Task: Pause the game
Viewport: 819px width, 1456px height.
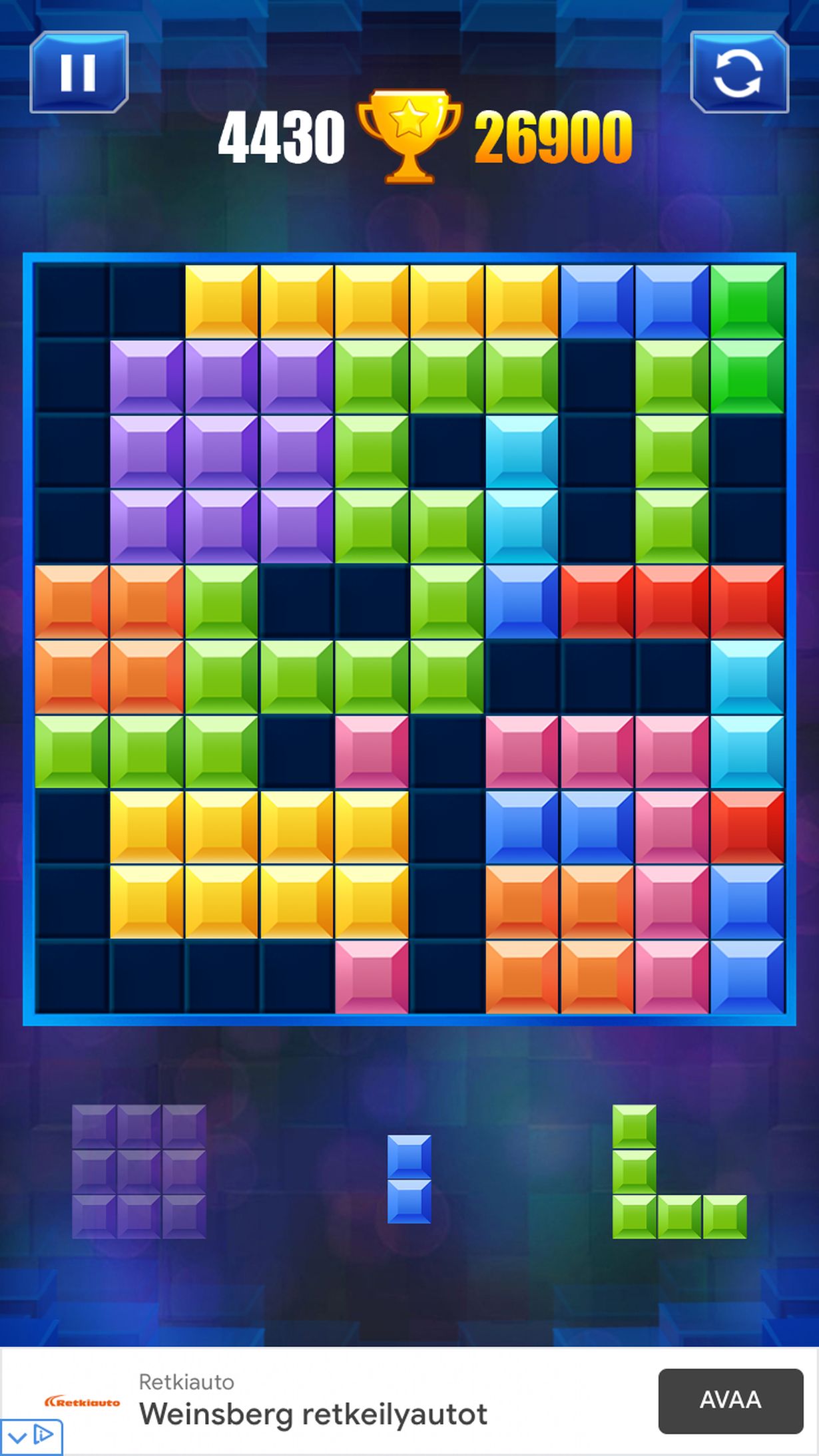Action: (79, 72)
